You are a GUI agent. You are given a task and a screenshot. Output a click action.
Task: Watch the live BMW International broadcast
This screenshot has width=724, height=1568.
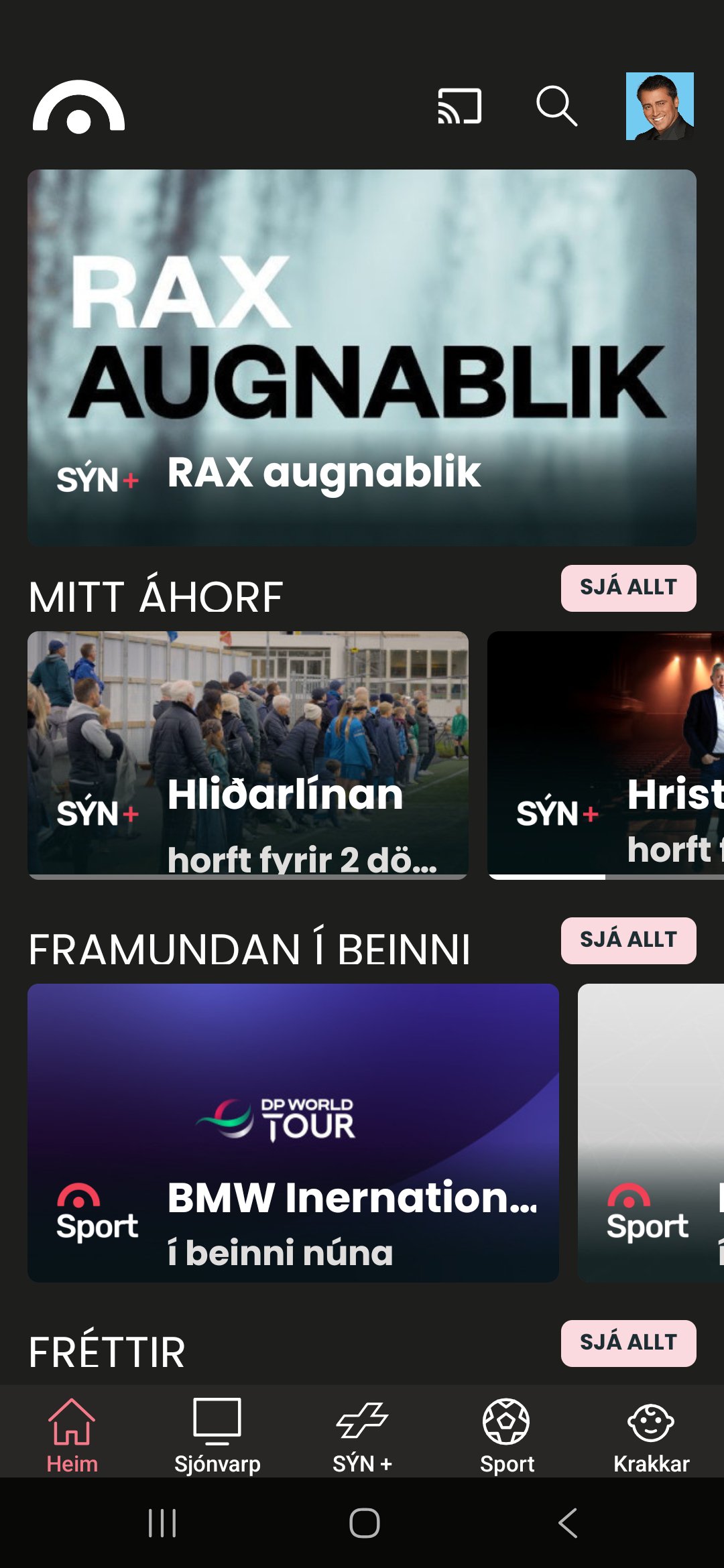[293, 1132]
